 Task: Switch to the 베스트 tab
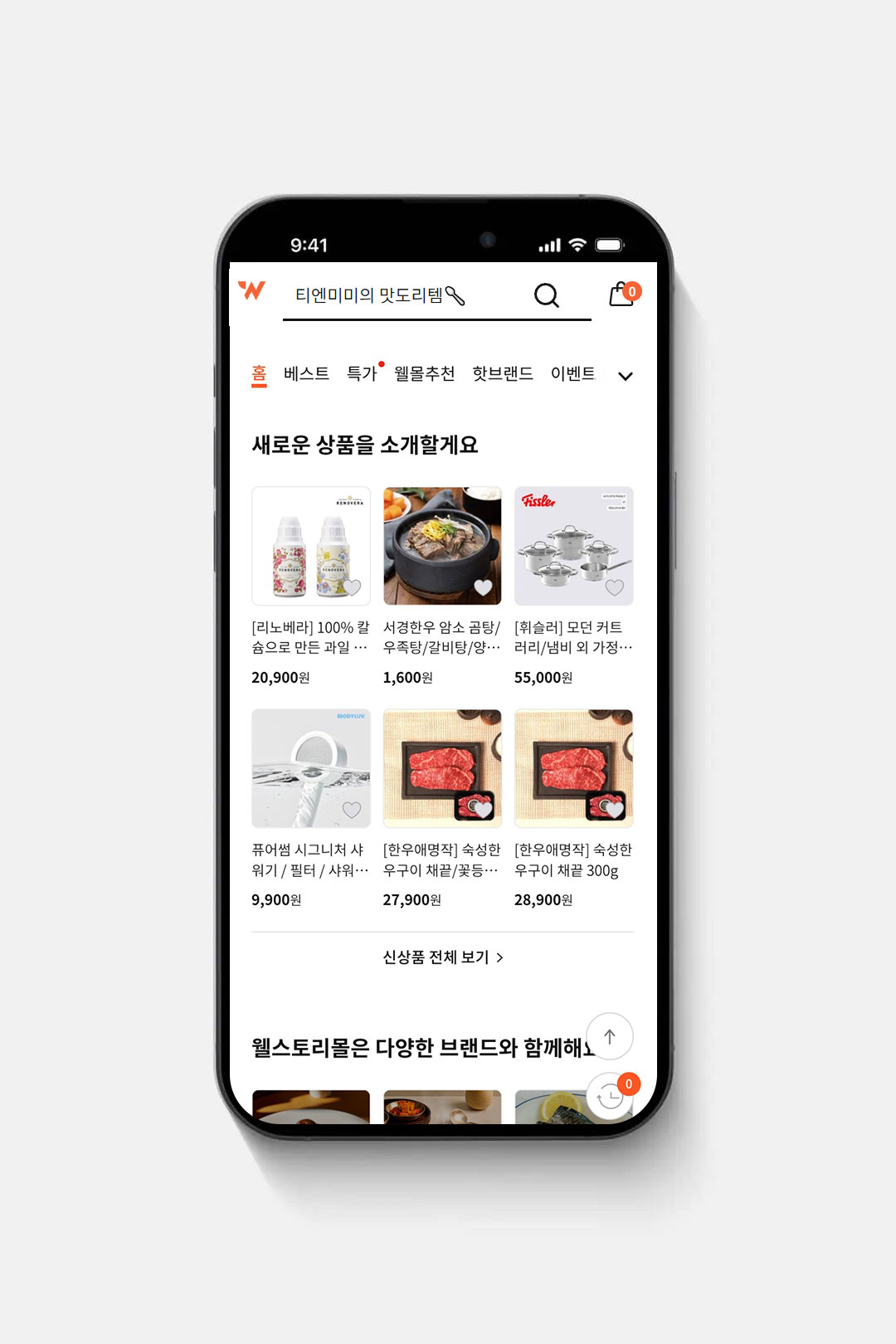pos(306,374)
